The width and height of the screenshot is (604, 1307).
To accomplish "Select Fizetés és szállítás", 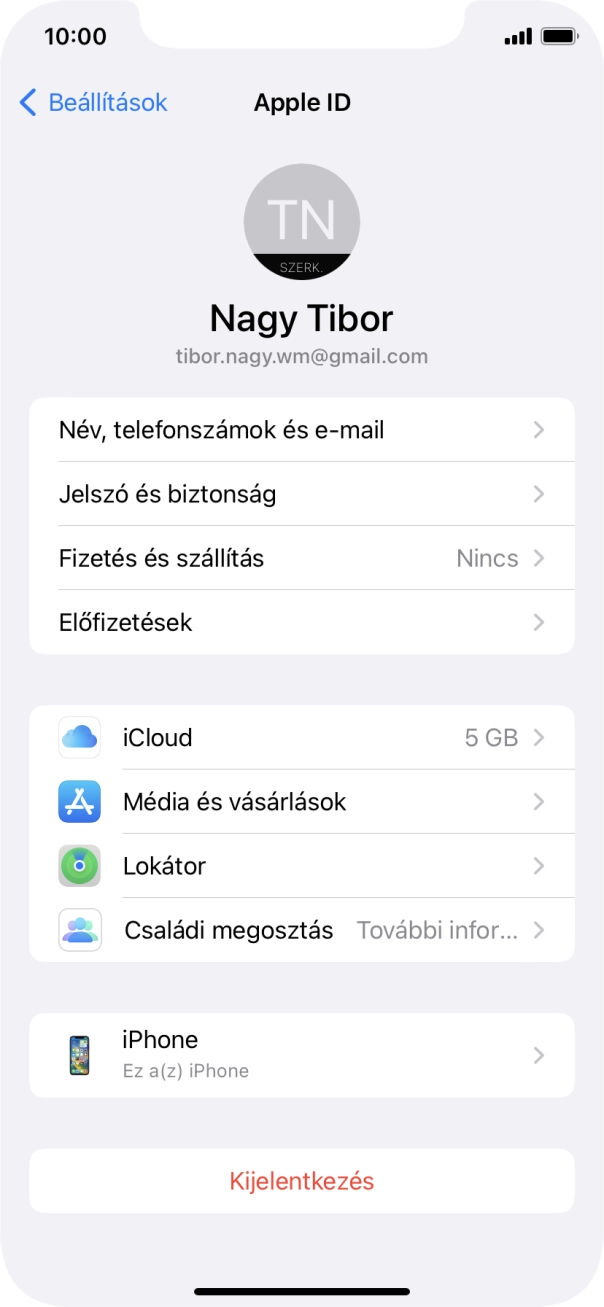I will [302, 558].
